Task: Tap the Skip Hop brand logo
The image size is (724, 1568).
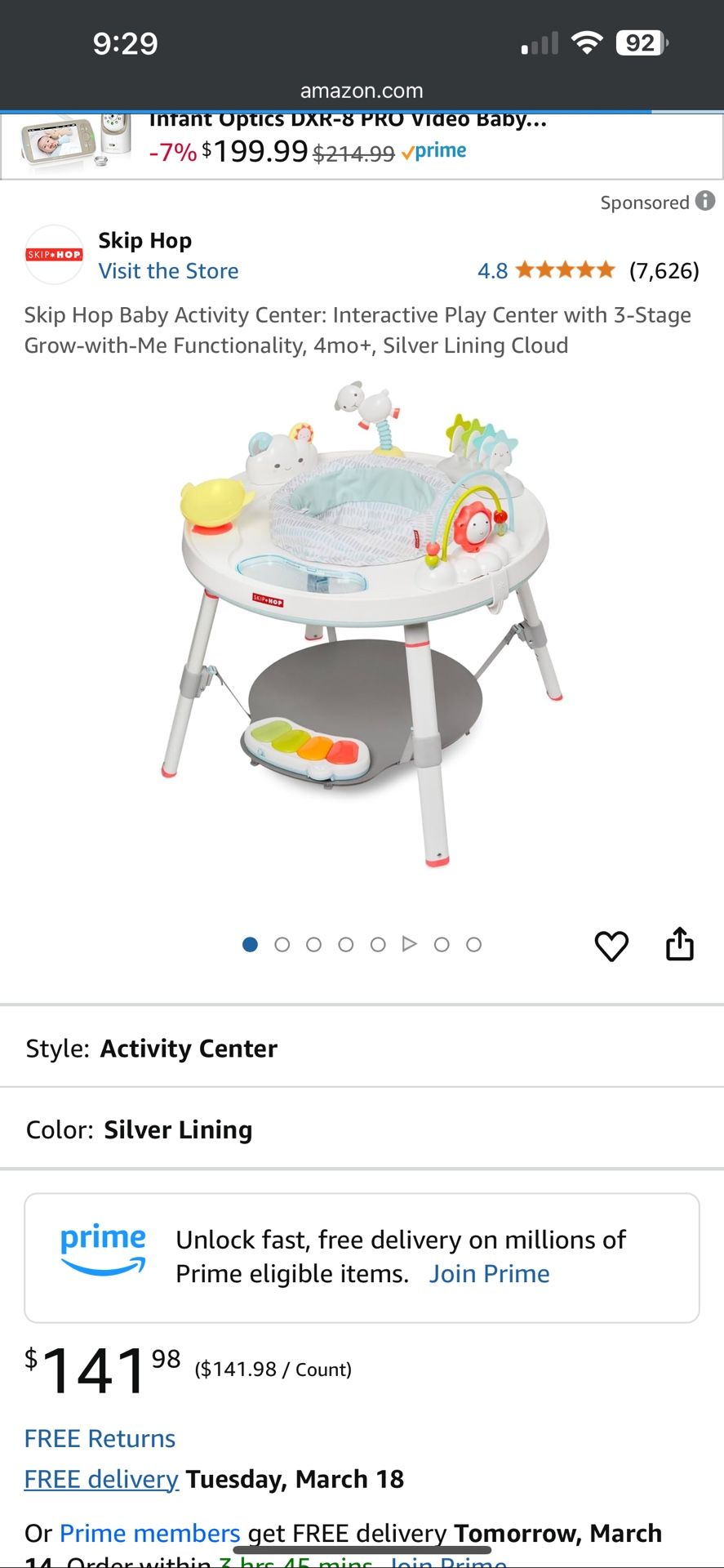Action: tap(54, 254)
